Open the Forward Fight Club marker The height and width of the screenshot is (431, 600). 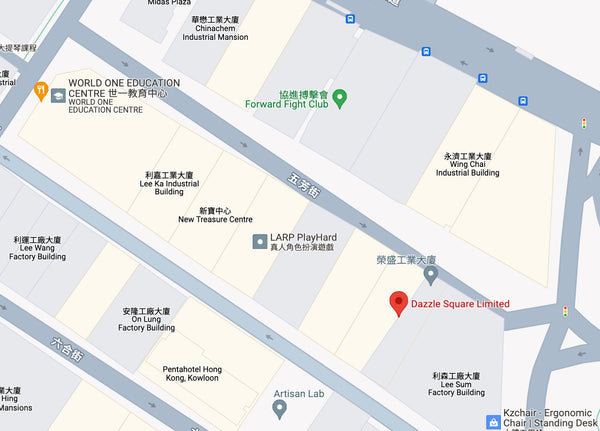[339, 97]
